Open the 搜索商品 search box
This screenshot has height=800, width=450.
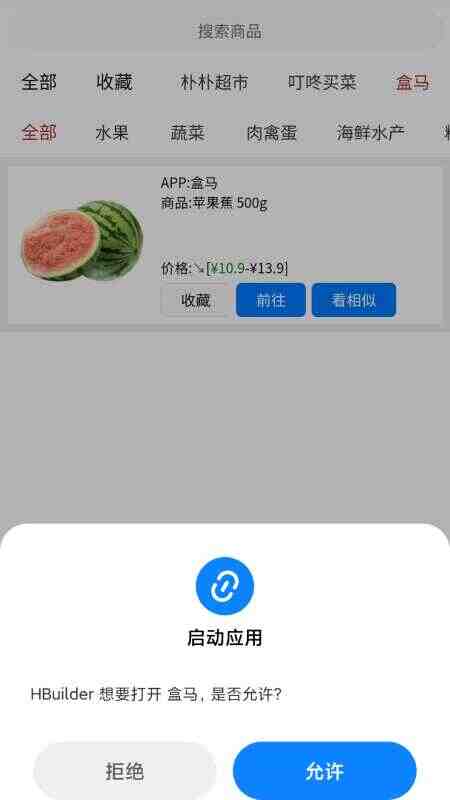tap(224, 32)
